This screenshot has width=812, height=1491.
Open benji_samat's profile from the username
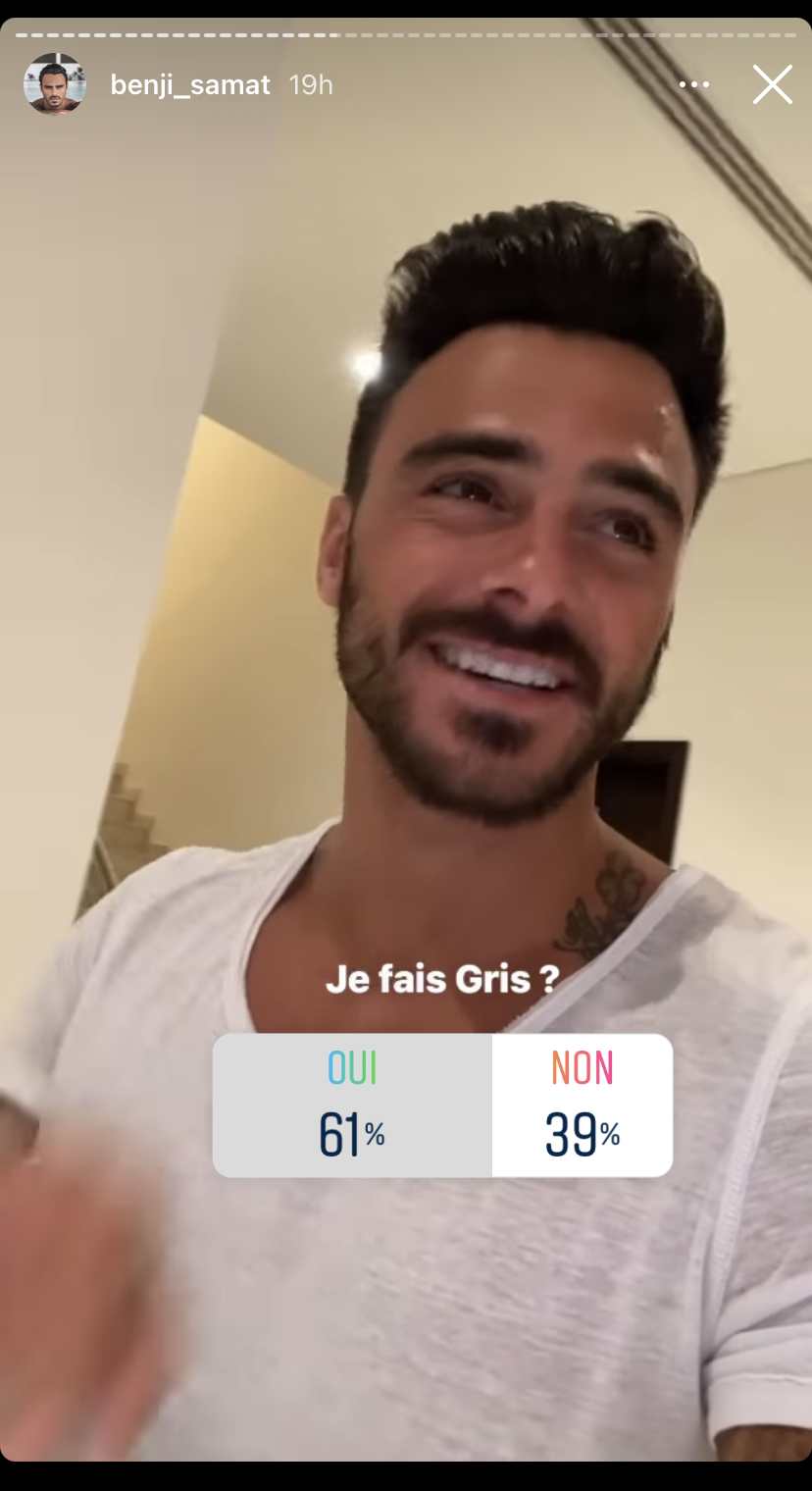[190, 84]
